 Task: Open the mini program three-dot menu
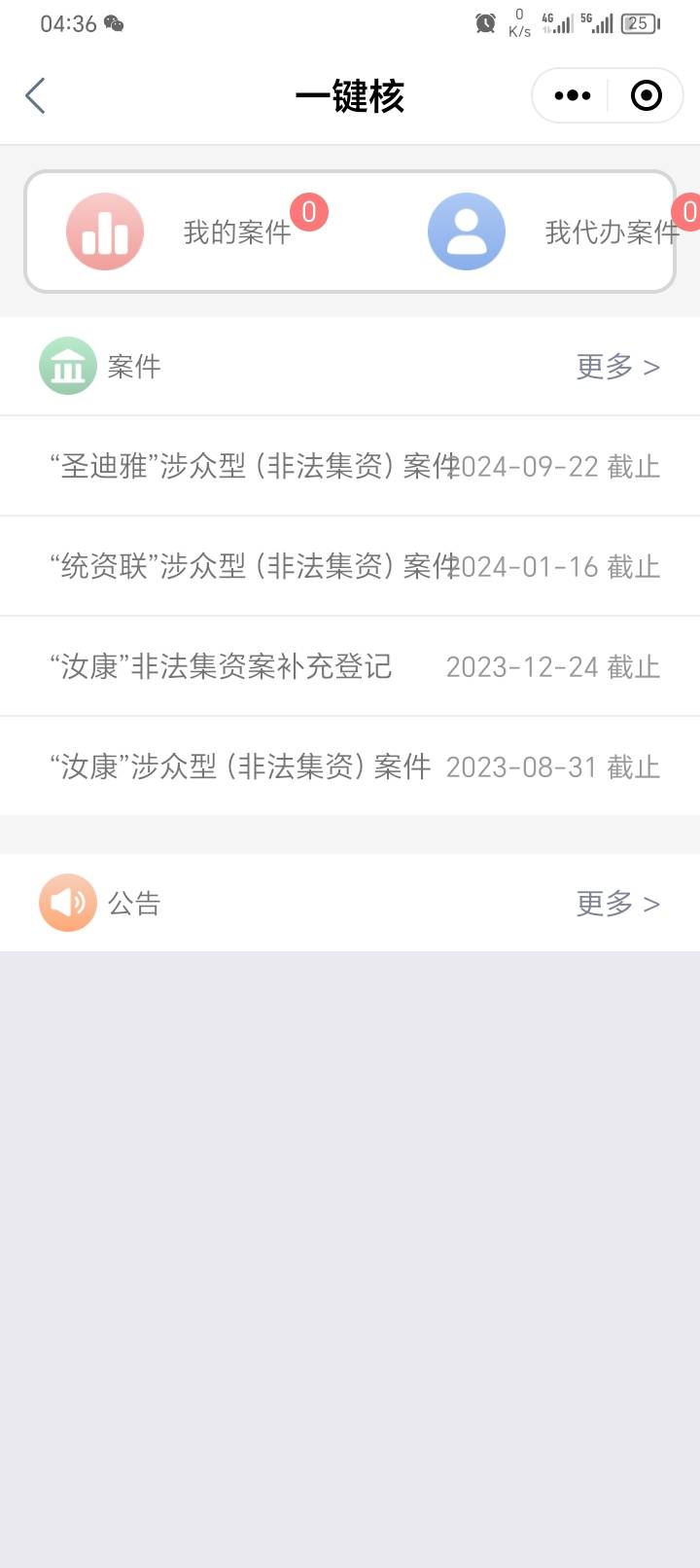pos(572,95)
